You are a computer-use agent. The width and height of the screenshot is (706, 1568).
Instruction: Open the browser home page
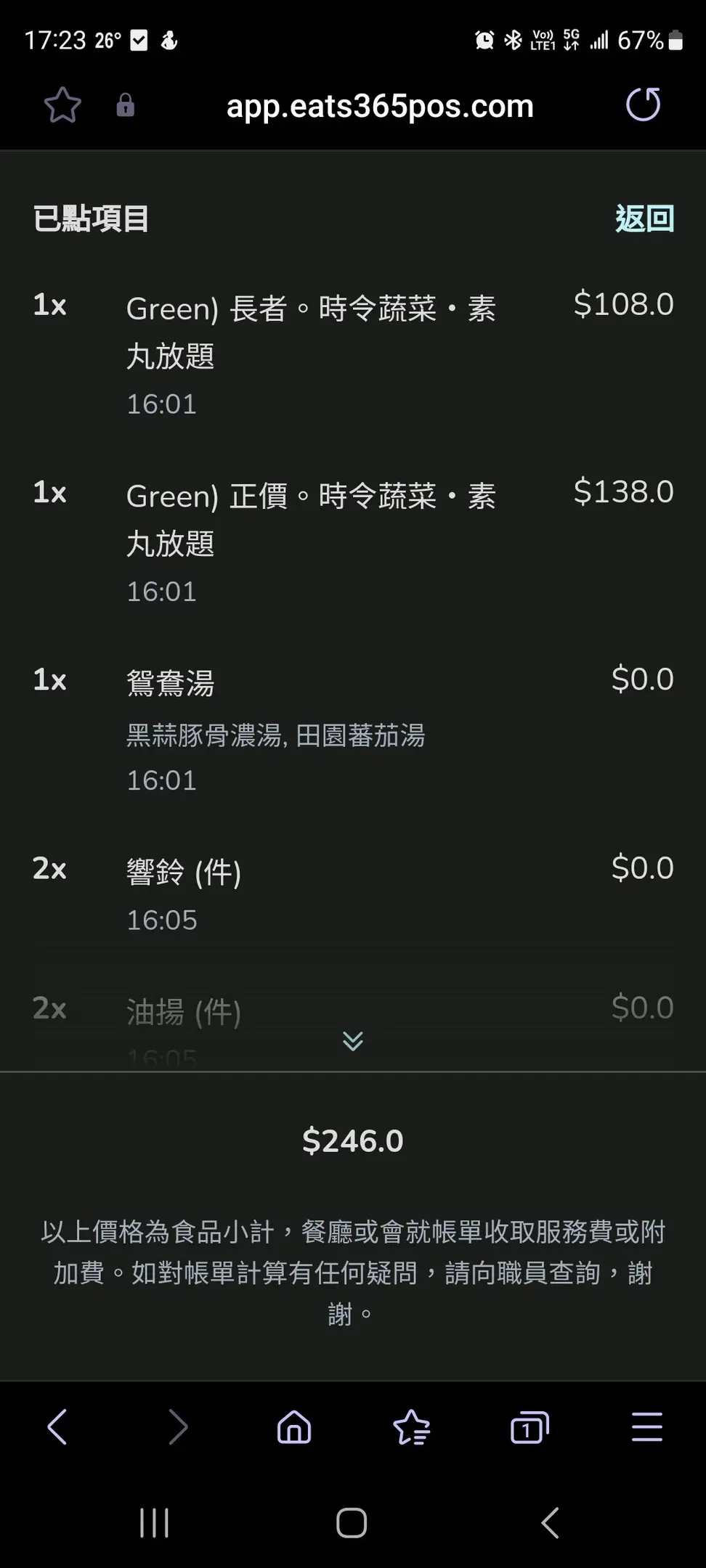click(x=294, y=1427)
